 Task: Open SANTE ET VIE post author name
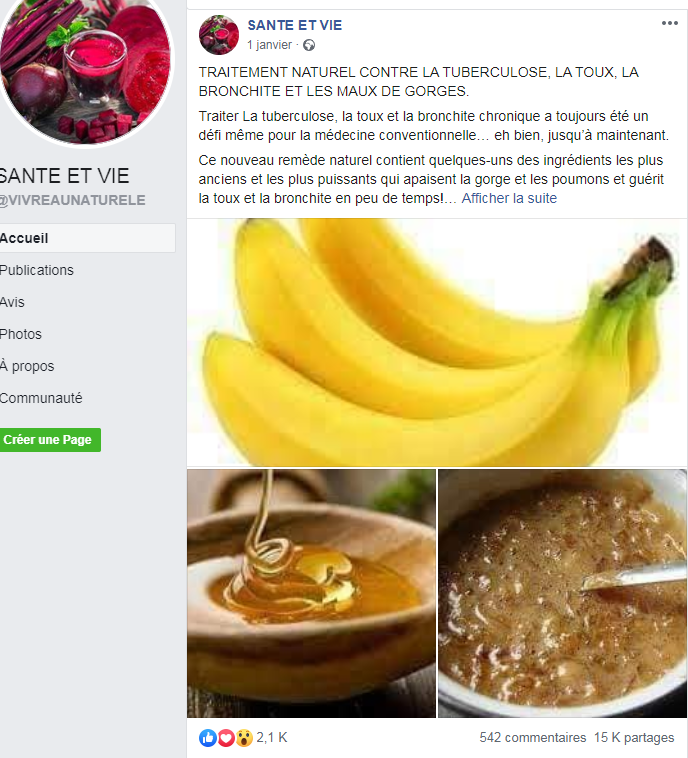click(x=295, y=25)
